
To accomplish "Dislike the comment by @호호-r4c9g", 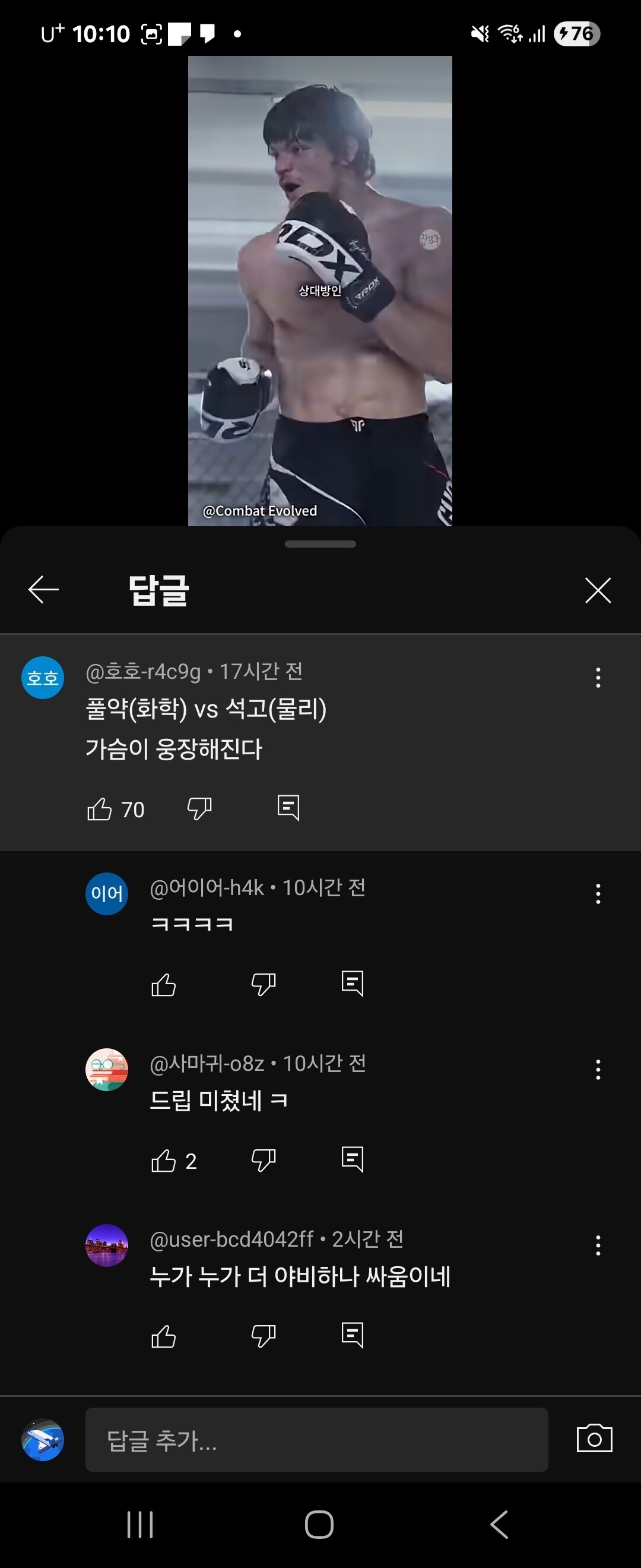I will 199,809.
